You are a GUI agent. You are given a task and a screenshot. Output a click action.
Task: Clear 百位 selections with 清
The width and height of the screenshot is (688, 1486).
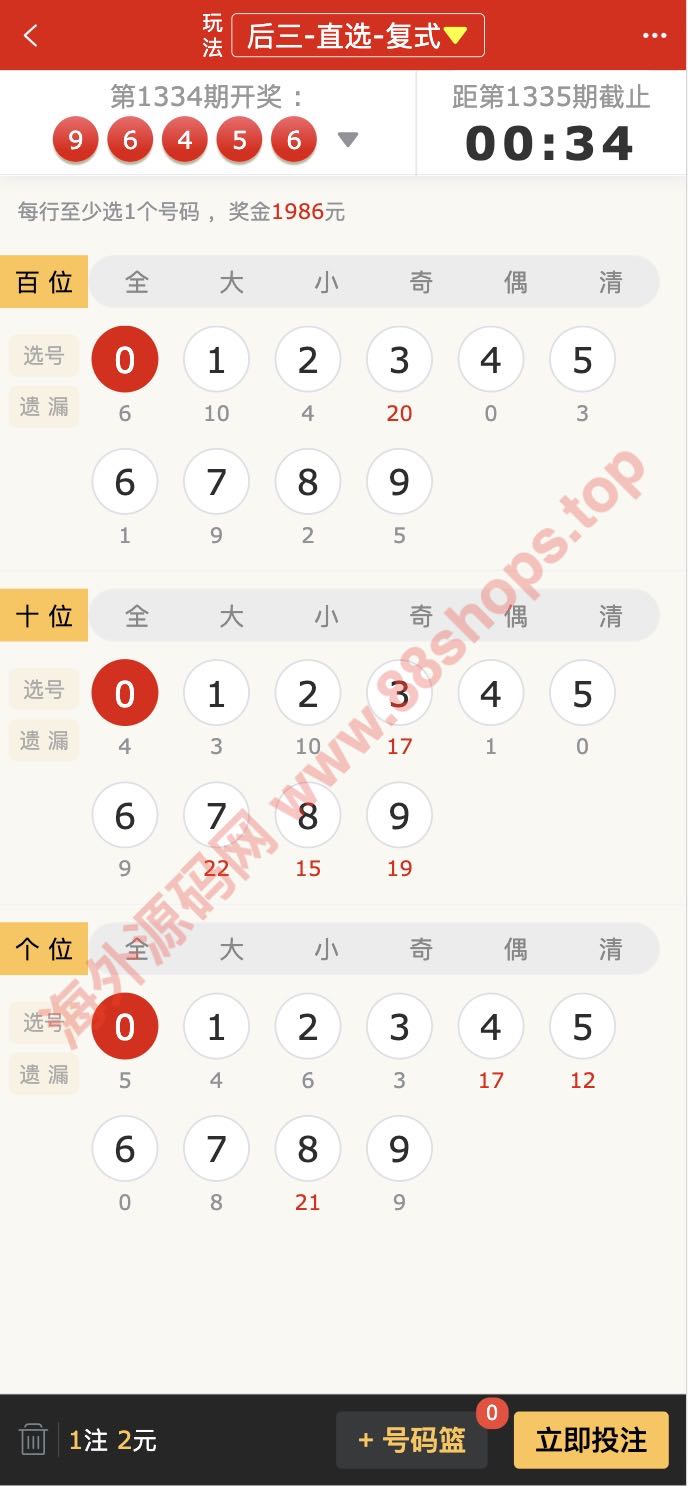pos(610,283)
